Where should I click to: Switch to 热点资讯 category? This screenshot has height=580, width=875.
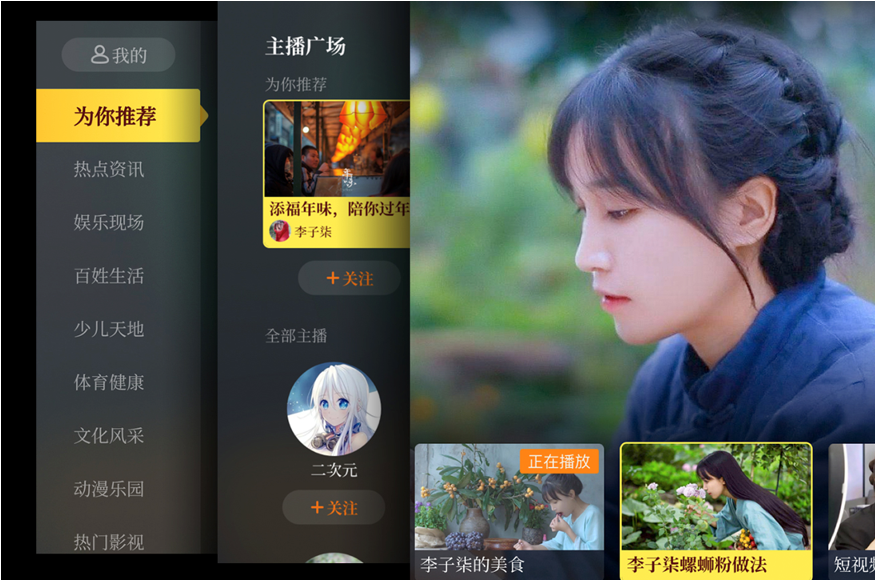coord(109,169)
